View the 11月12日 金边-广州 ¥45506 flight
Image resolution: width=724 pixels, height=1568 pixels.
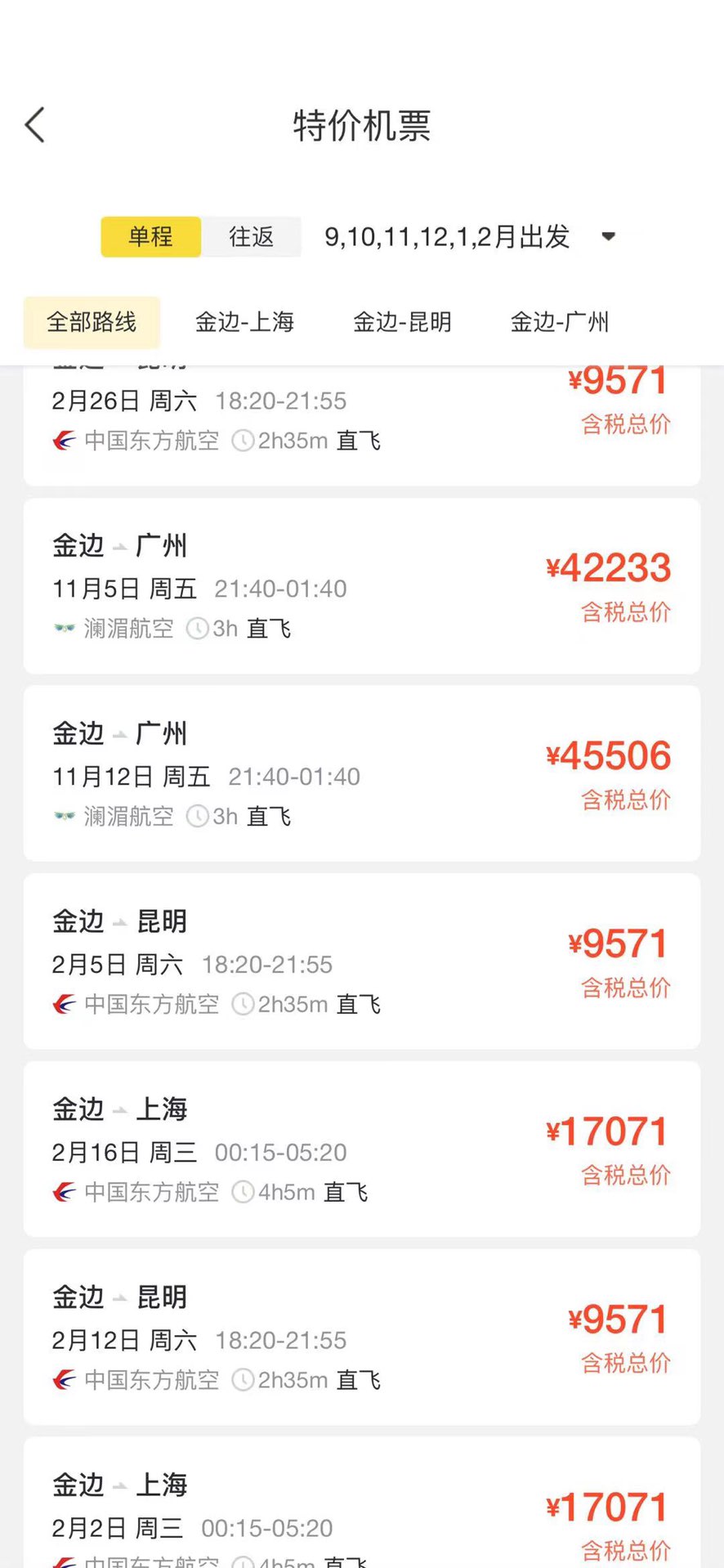(x=361, y=773)
